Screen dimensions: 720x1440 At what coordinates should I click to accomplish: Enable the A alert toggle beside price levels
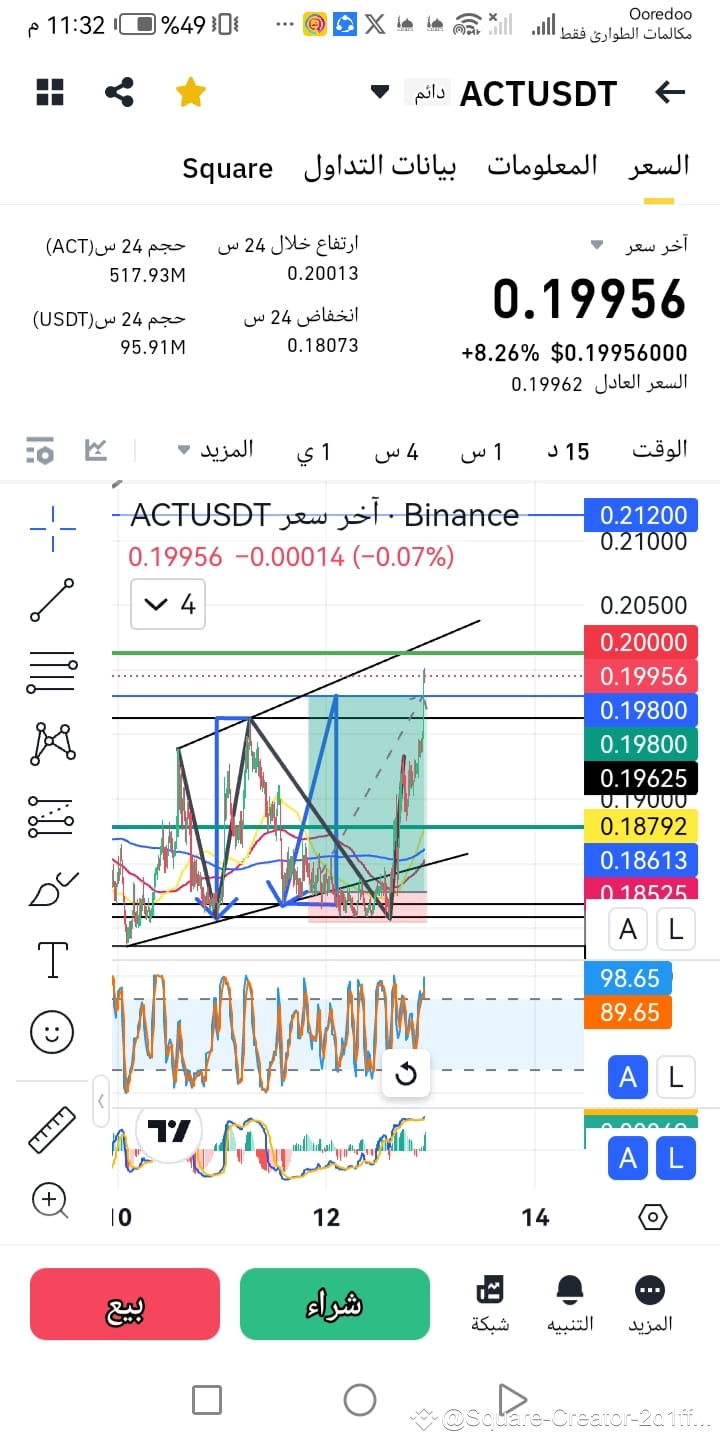627,929
